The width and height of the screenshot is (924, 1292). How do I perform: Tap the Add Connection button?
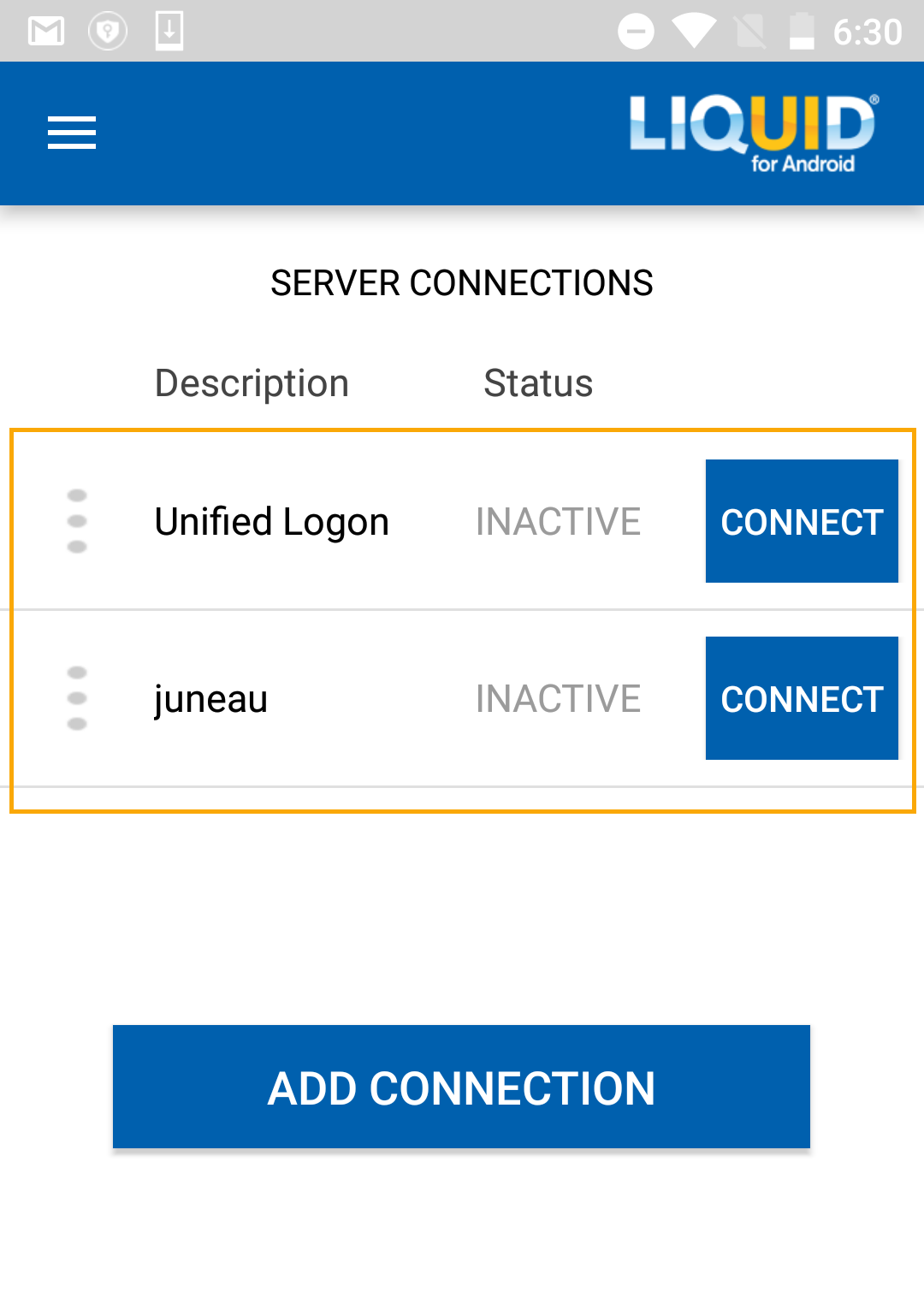click(461, 1087)
